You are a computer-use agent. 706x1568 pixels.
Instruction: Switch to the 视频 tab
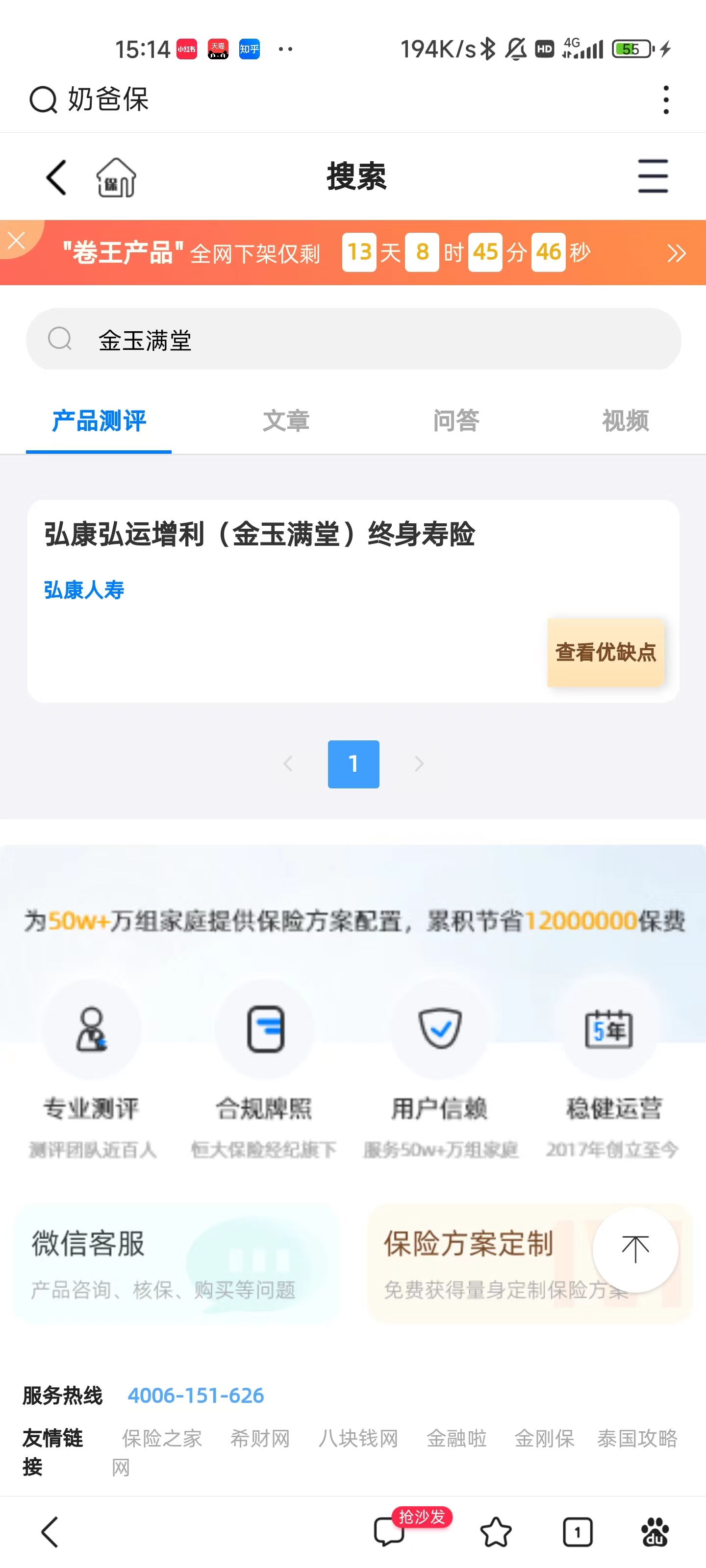(626, 420)
